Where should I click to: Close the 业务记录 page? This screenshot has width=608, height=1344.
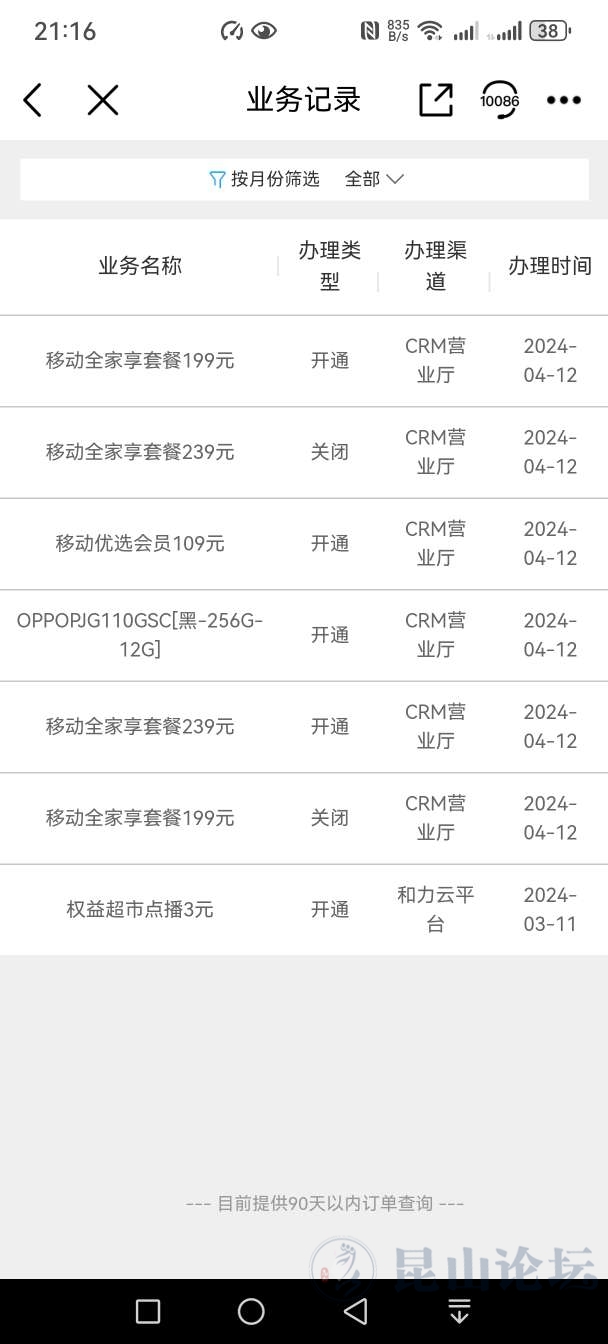tap(103, 100)
